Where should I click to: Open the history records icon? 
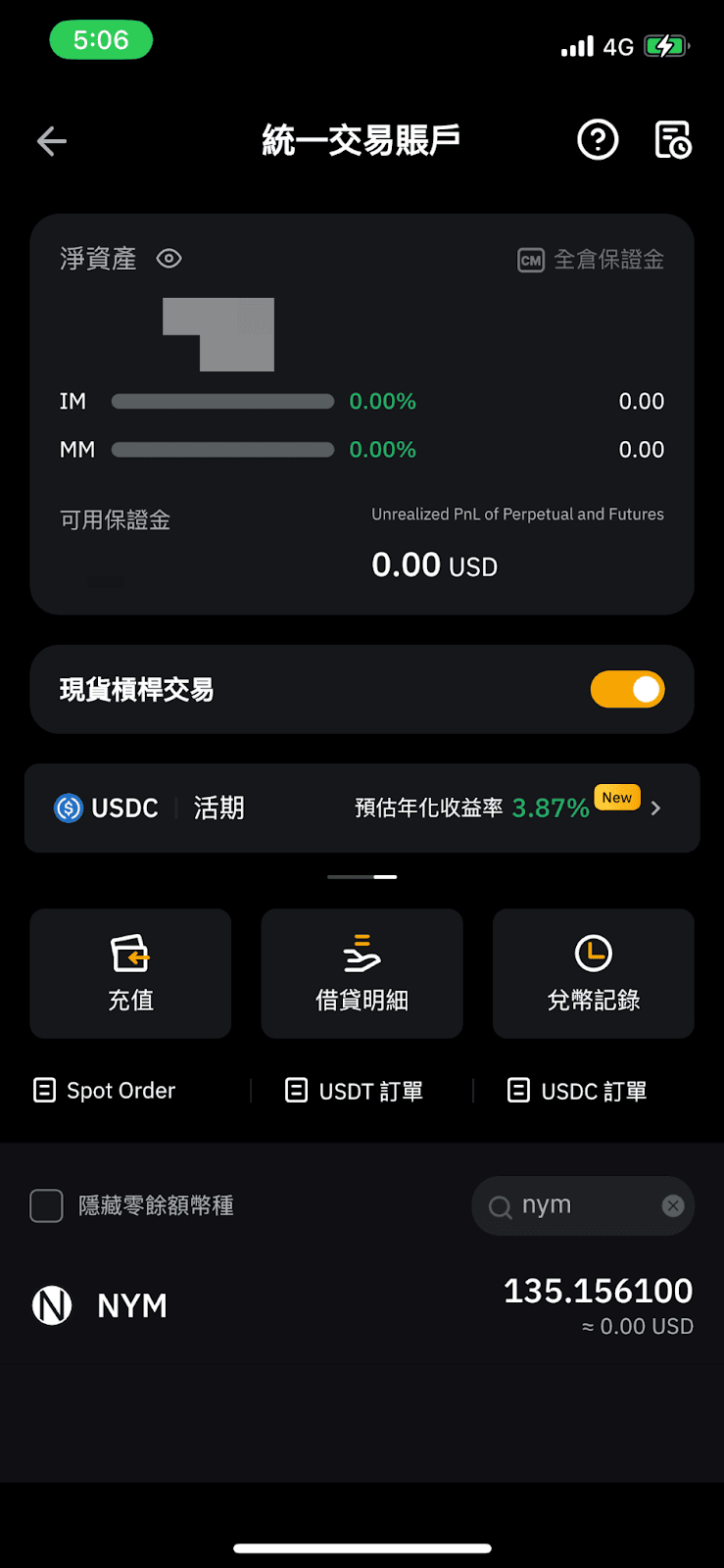coord(673,140)
